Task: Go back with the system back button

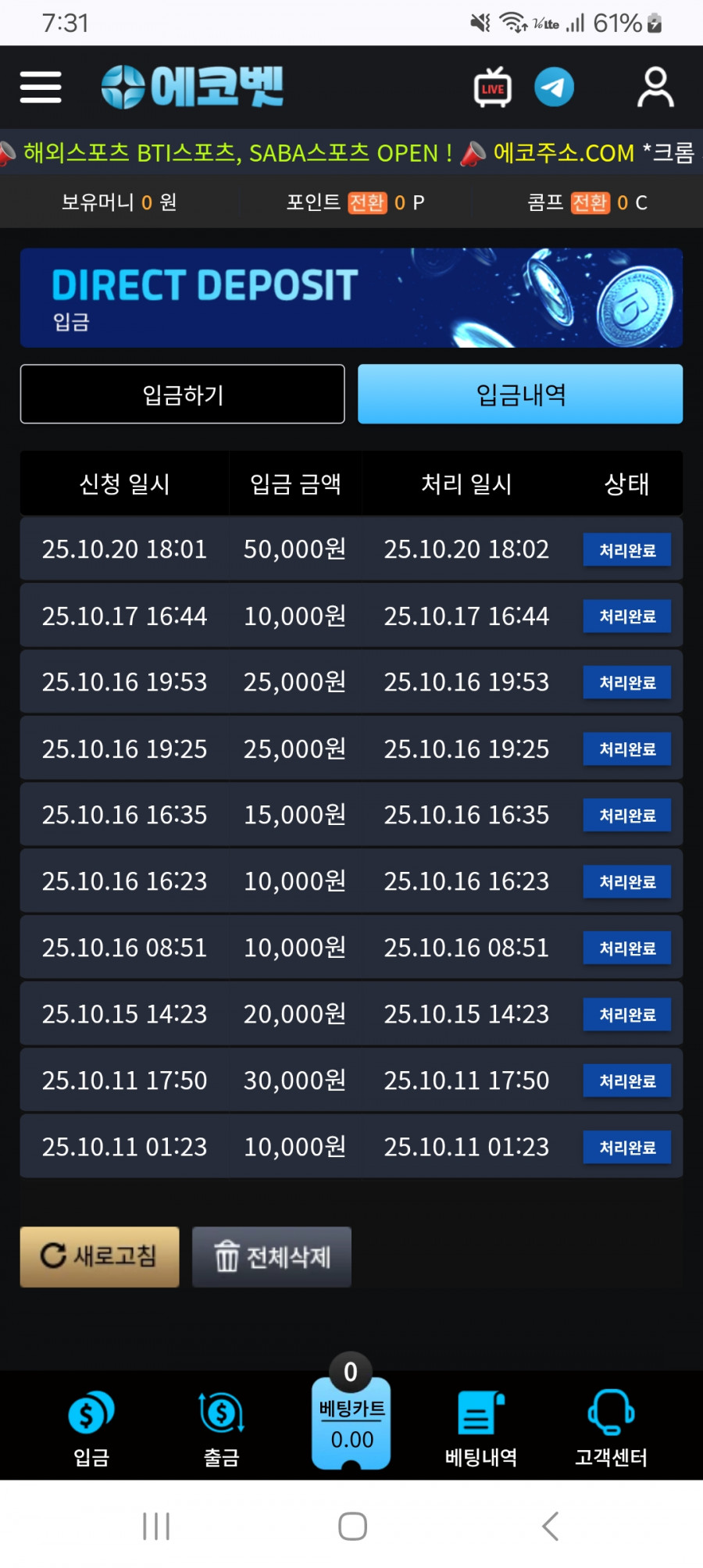Action: [x=550, y=1526]
